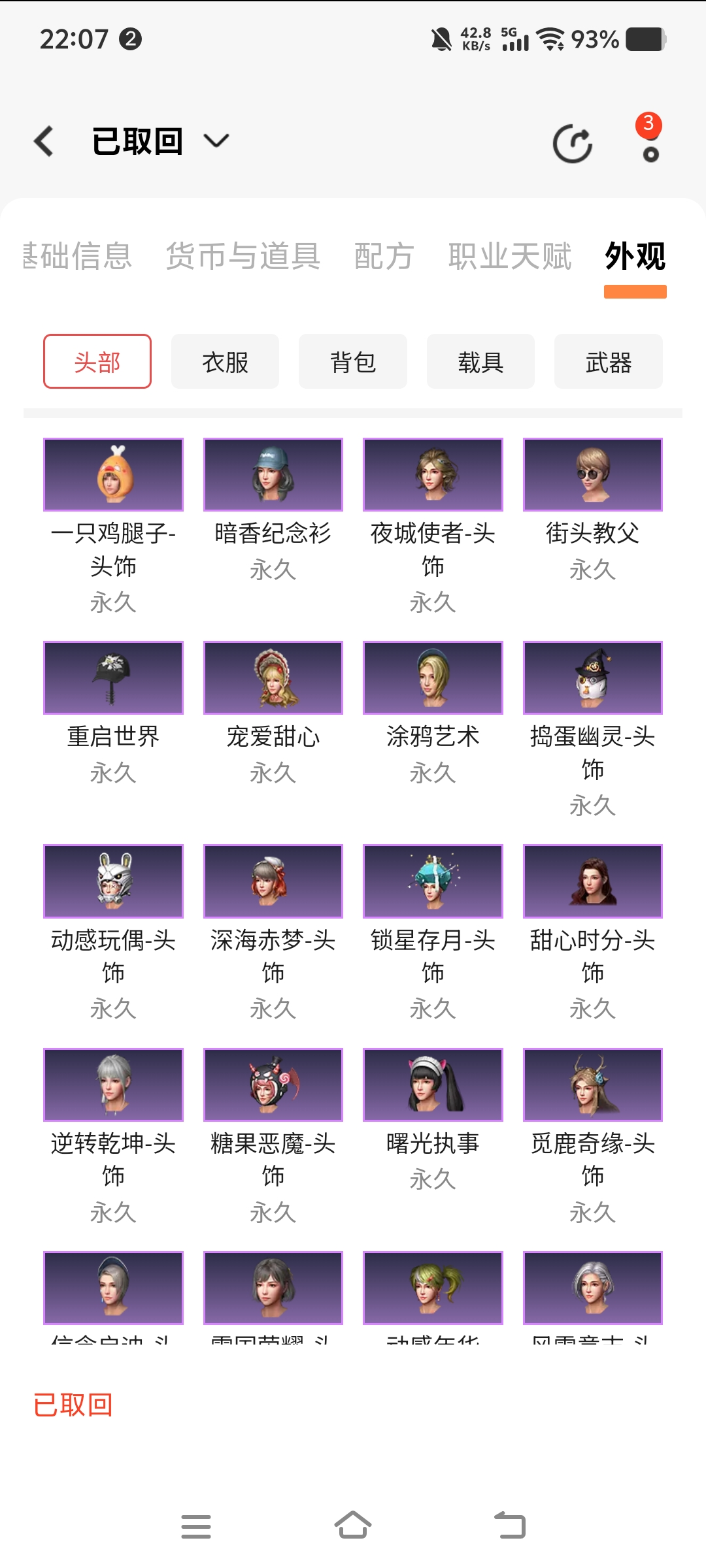The height and width of the screenshot is (1568, 706).
Task: Tap the refresh icon
Action: point(573,143)
